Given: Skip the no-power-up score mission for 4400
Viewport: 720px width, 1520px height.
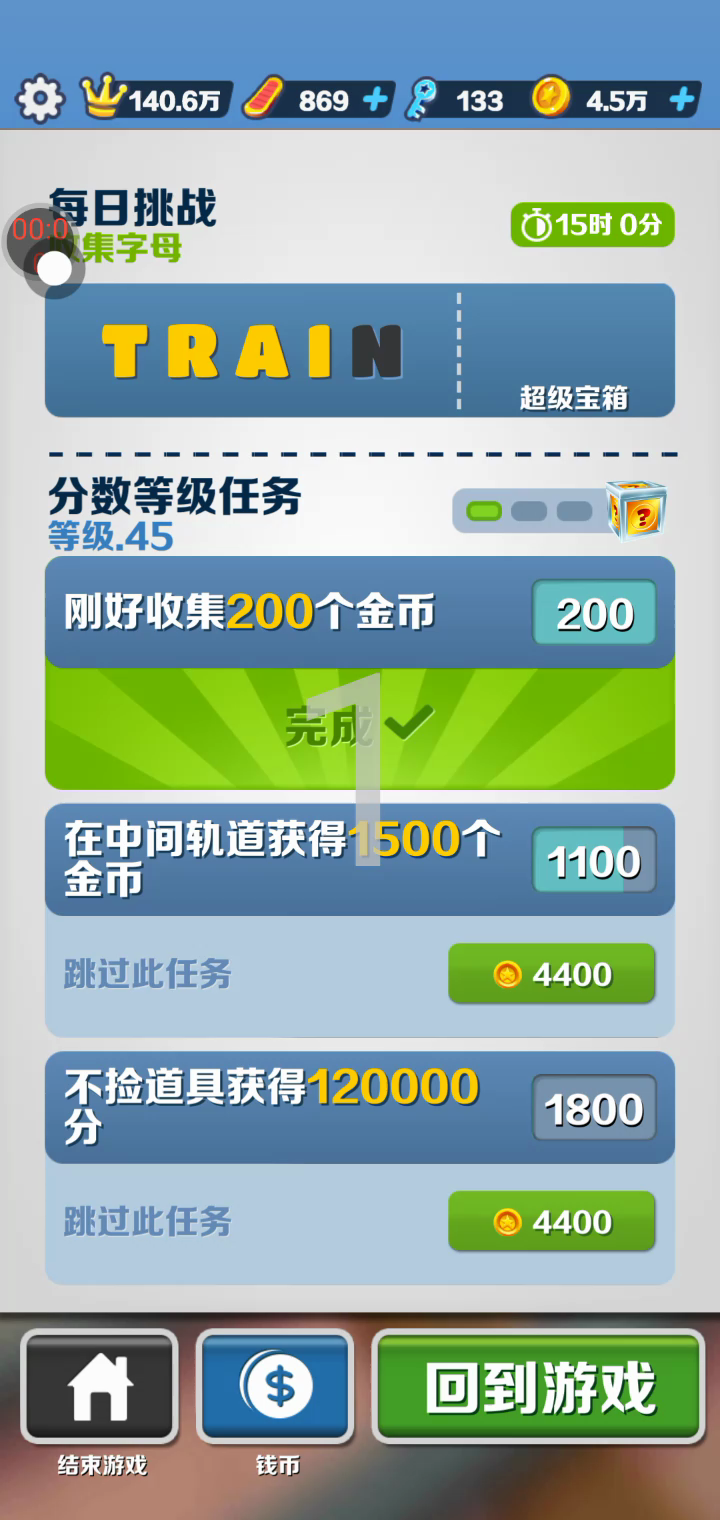Looking at the screenshot, I should (551, 1221).
